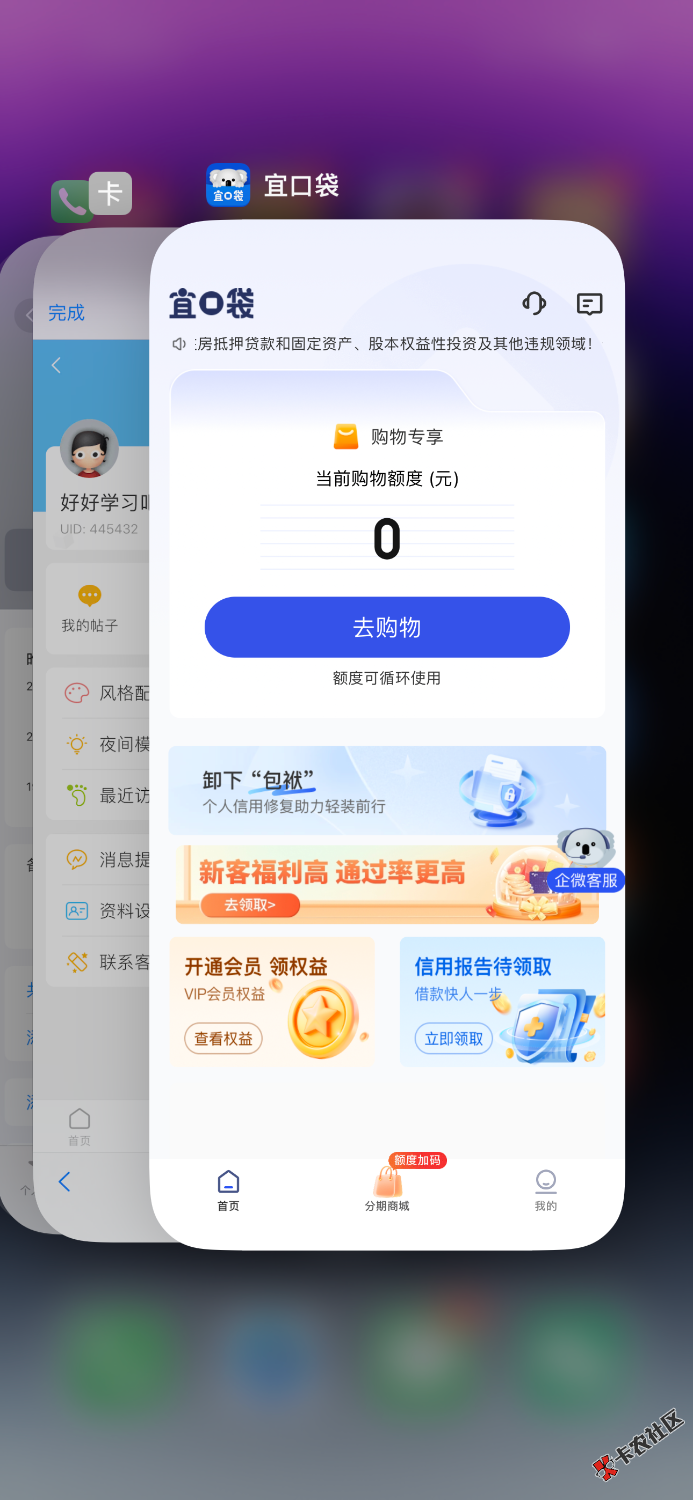Open the 卸下包袱 credit repair banner
The width and height of the screenshot is (693, 1500).
click(x=387, y=790)
